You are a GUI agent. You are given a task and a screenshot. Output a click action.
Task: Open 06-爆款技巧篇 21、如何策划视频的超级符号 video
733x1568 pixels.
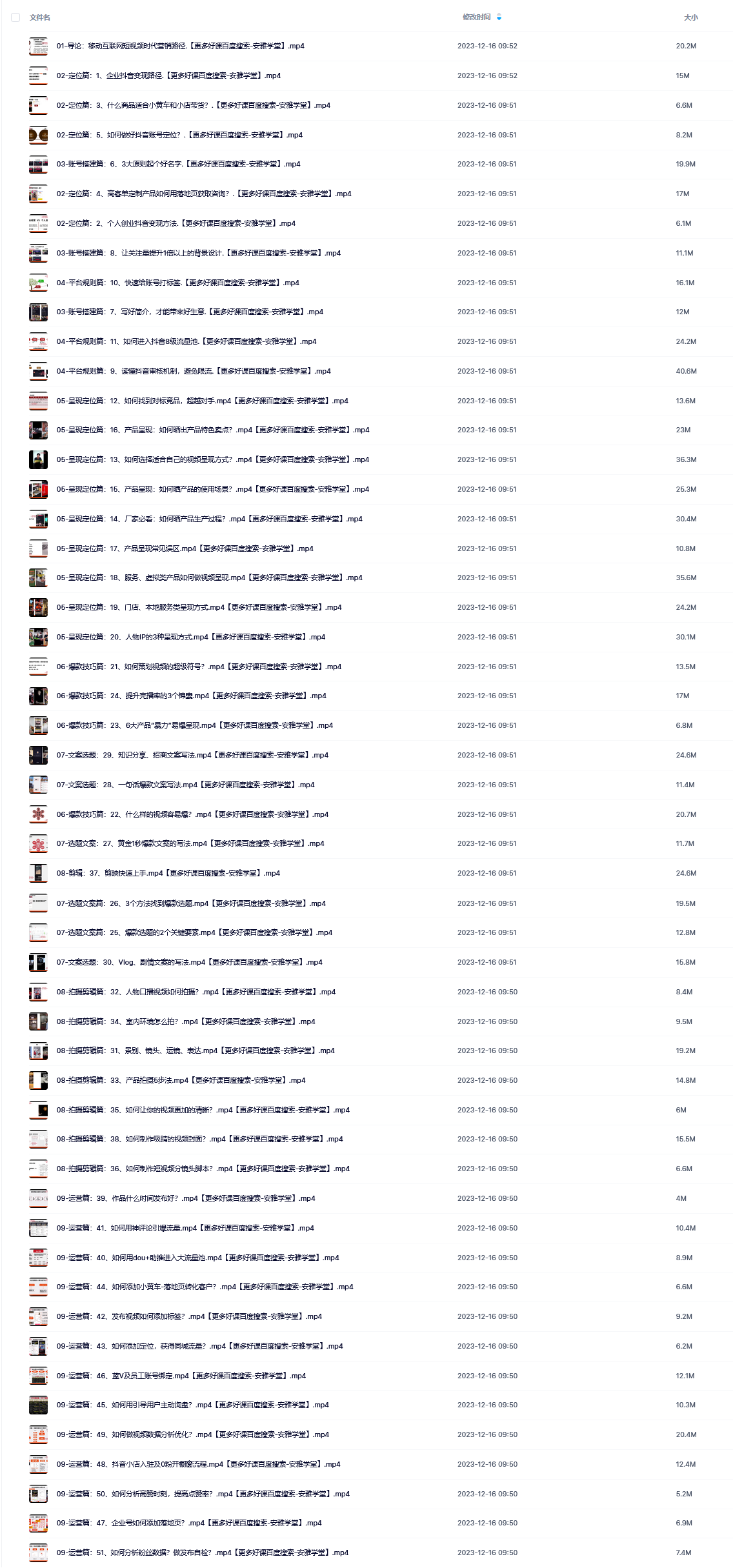(199, 667)
